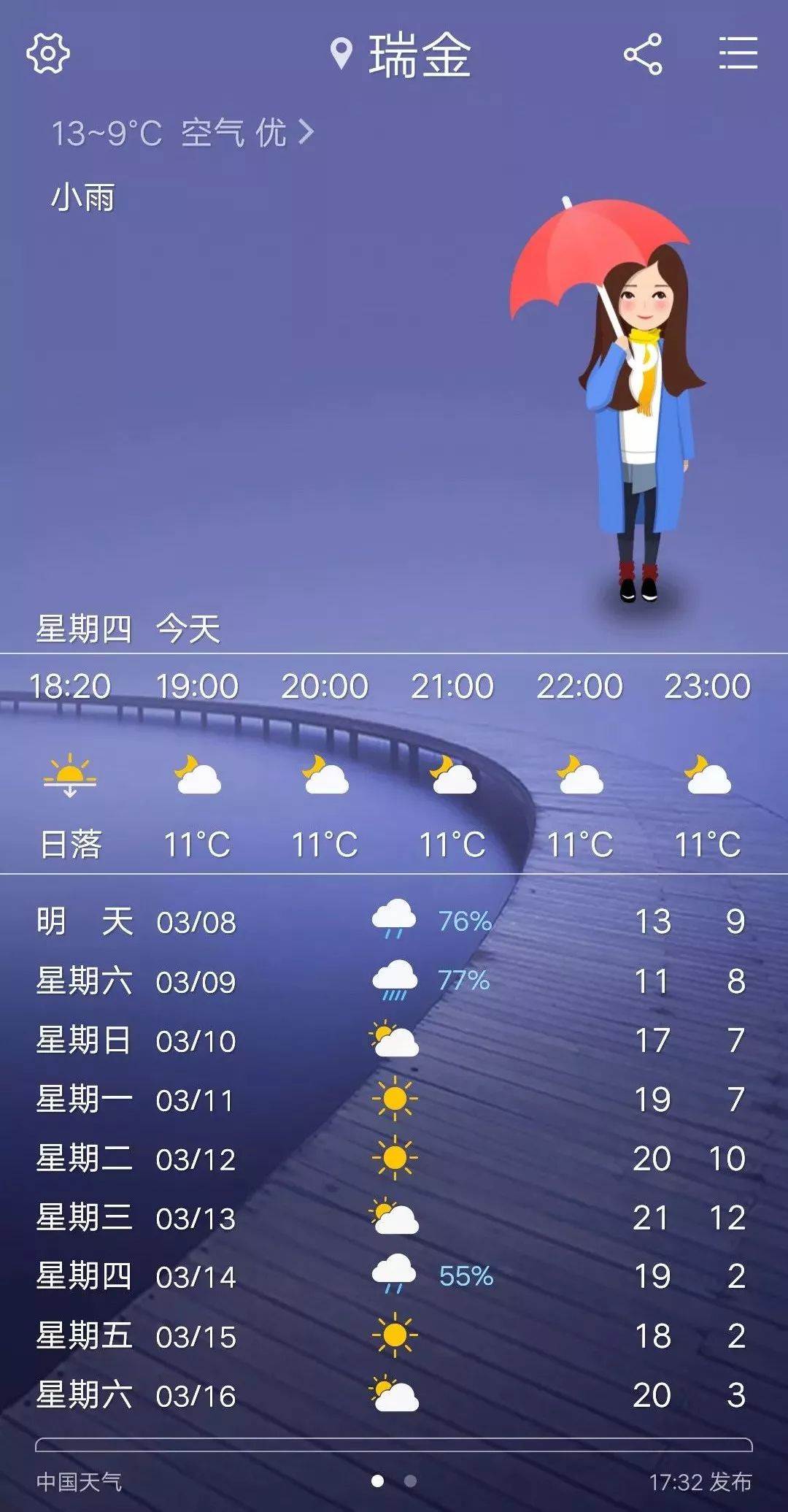
Task: Open the 星期六 03/09 forecast row
Action: pos(394,981)
